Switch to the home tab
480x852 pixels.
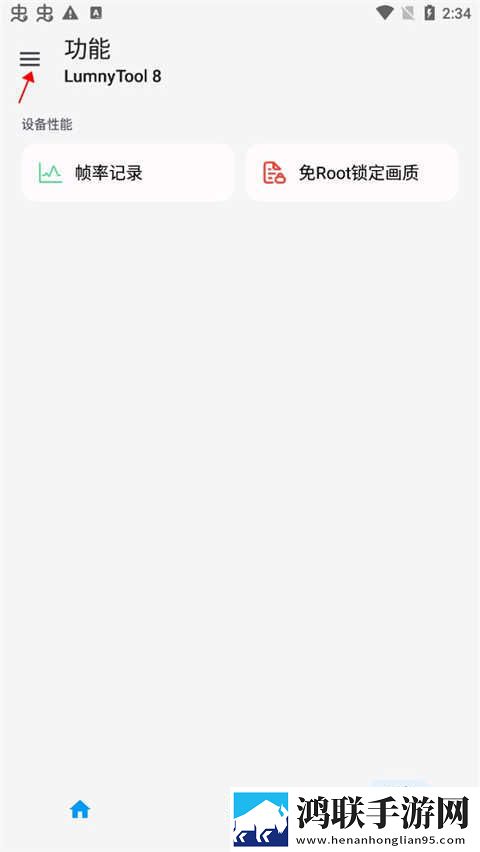tap(80, 810)
